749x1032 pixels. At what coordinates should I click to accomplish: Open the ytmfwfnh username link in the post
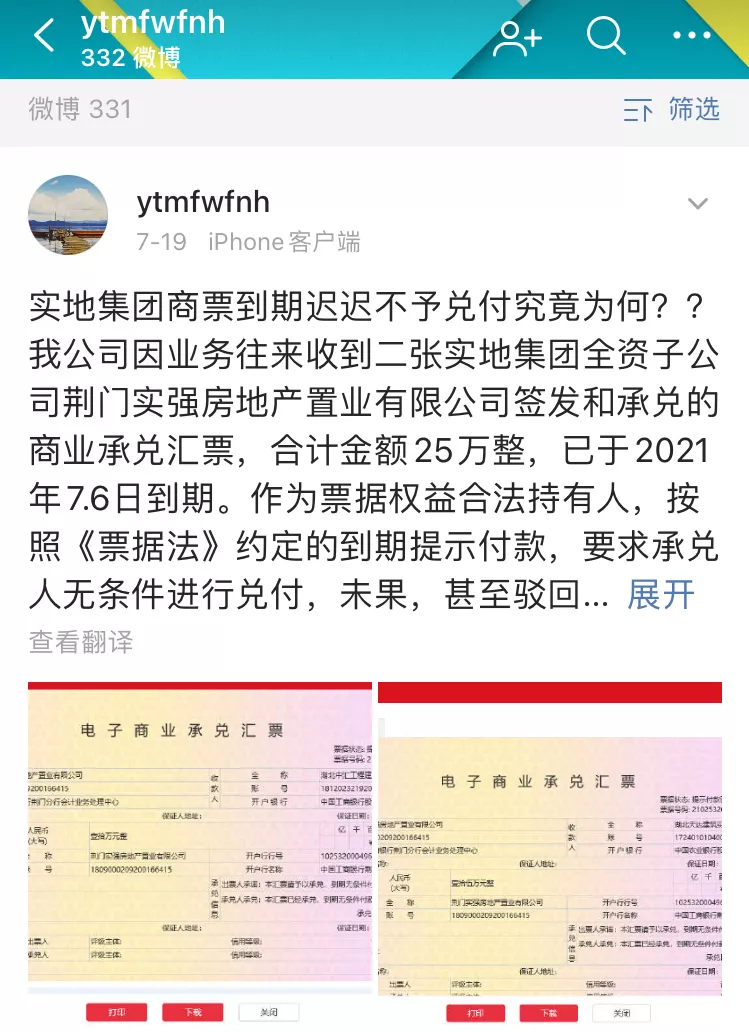click(203, 202)
